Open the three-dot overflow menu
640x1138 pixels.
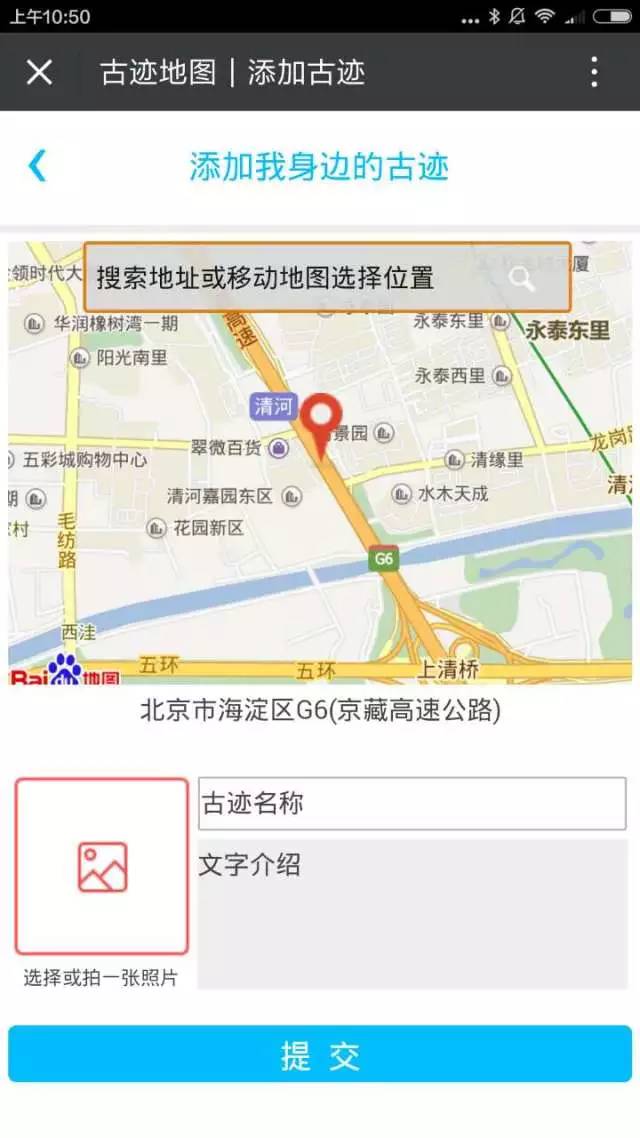pos(594,72)
